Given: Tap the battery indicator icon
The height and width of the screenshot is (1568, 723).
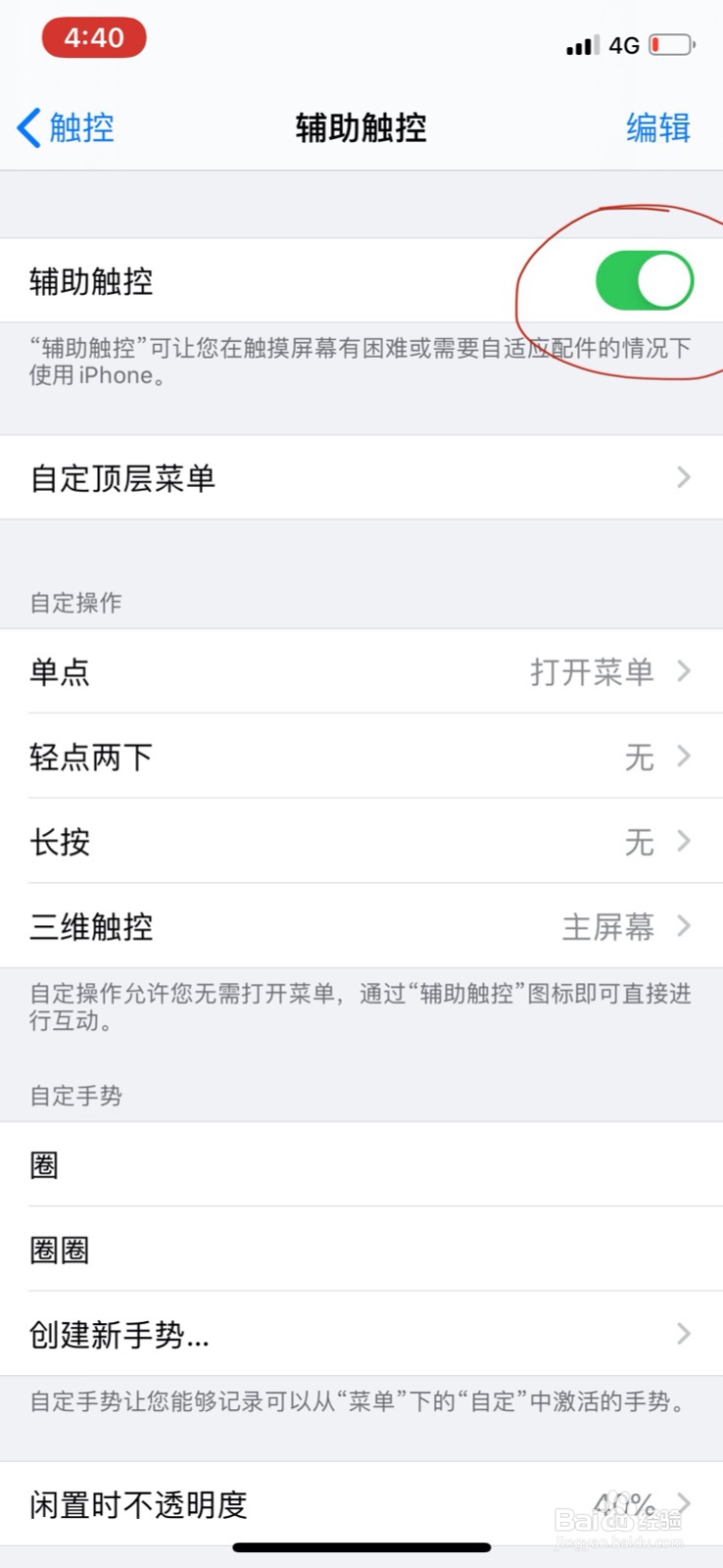Looking at the screenshot, I should [672, 43].
